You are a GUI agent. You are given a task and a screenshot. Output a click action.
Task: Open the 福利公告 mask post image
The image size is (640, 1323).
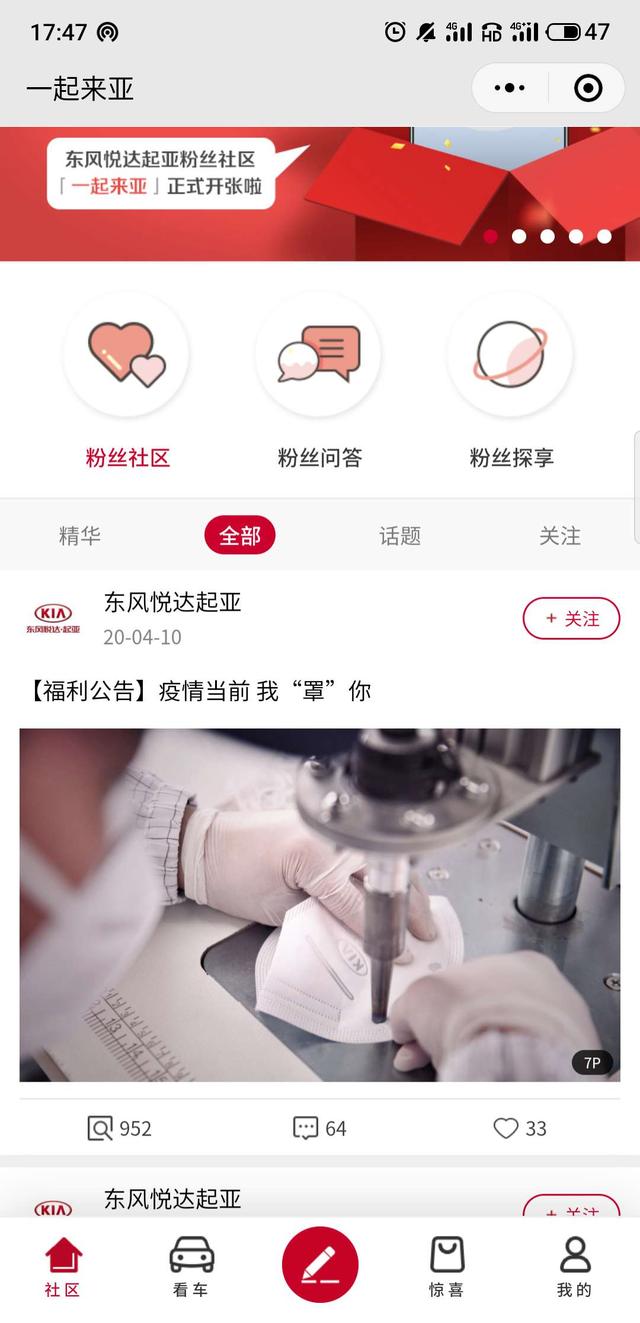[320, 905]
